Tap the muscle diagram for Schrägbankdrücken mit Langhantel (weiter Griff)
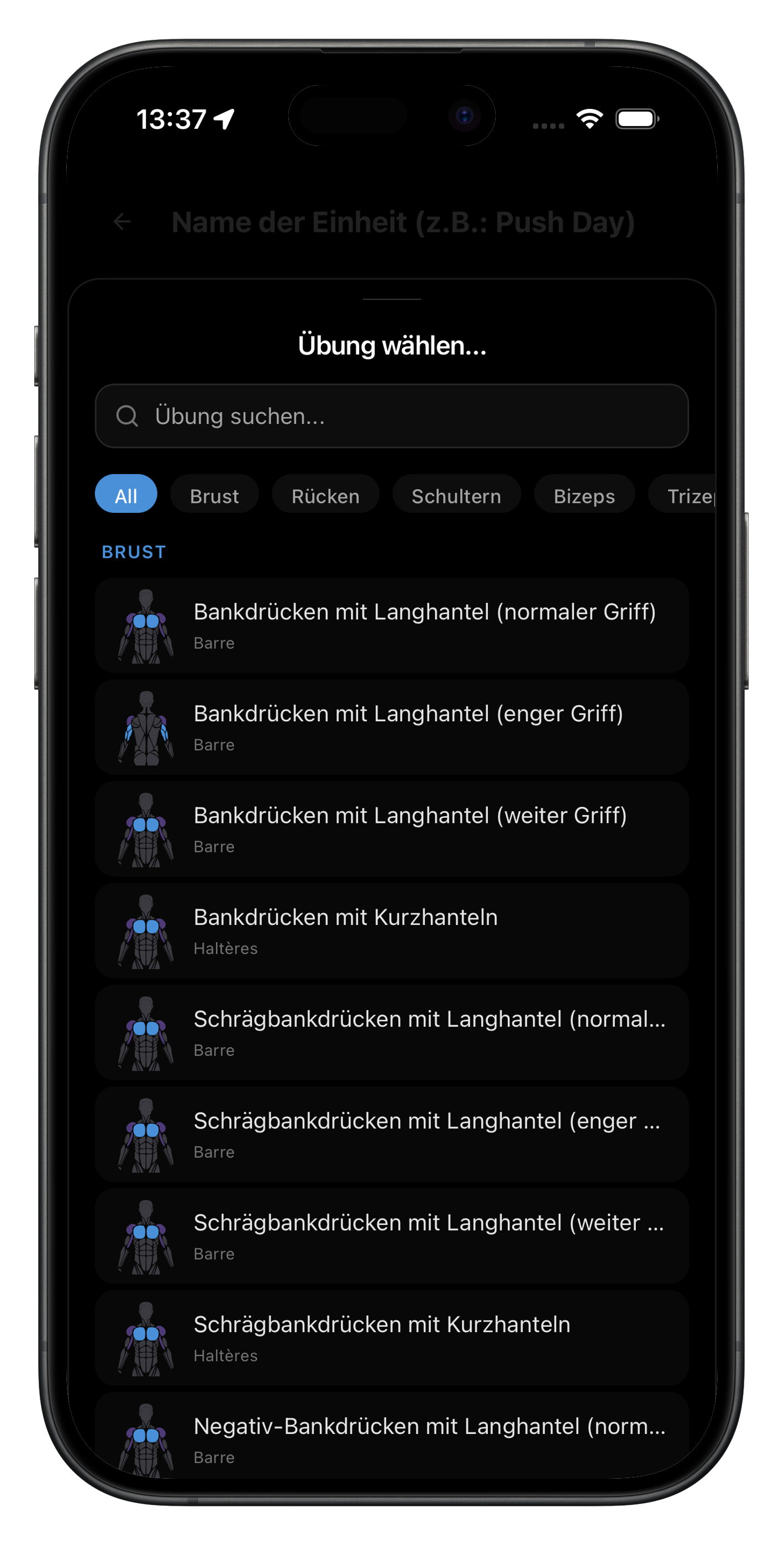 (x=146, y=1236)
